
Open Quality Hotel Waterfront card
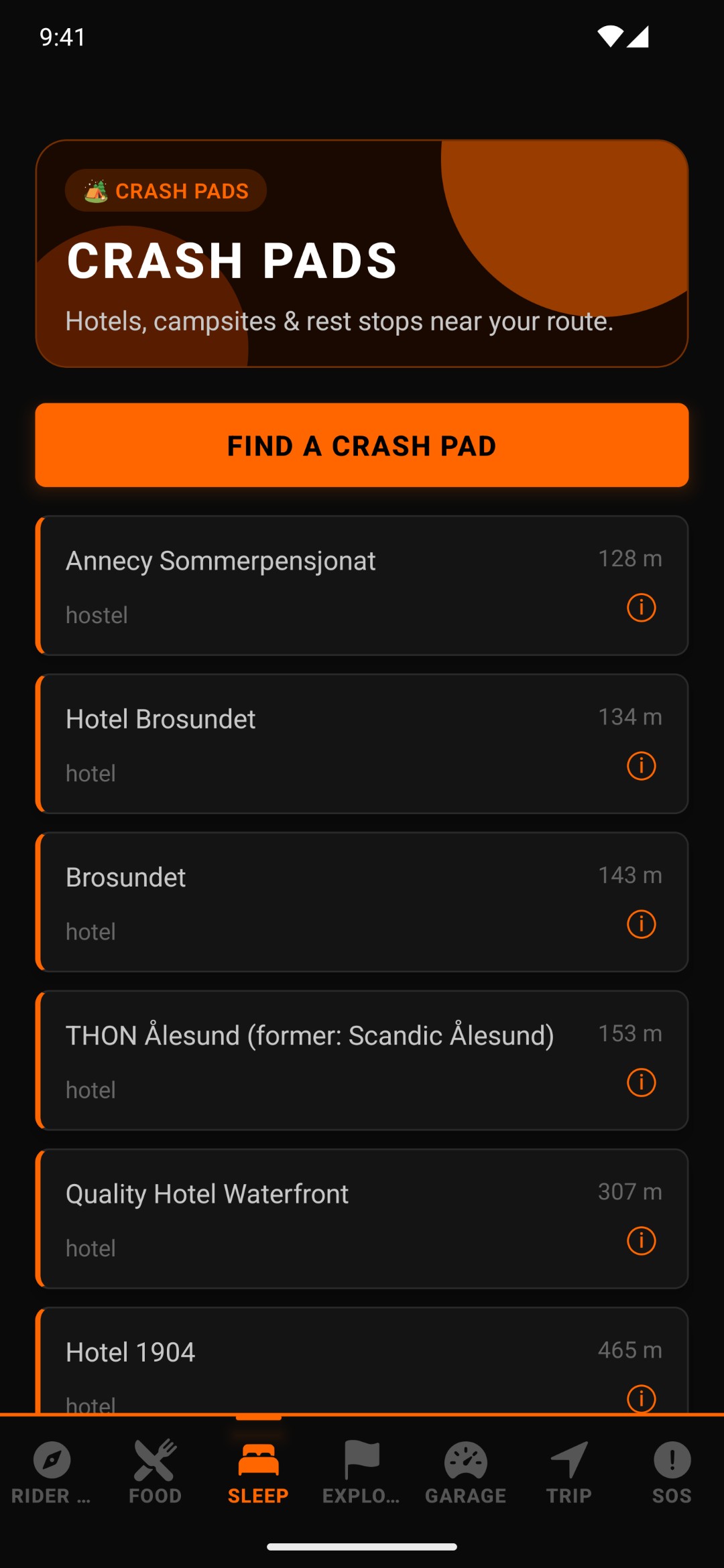coord(362,1218)
